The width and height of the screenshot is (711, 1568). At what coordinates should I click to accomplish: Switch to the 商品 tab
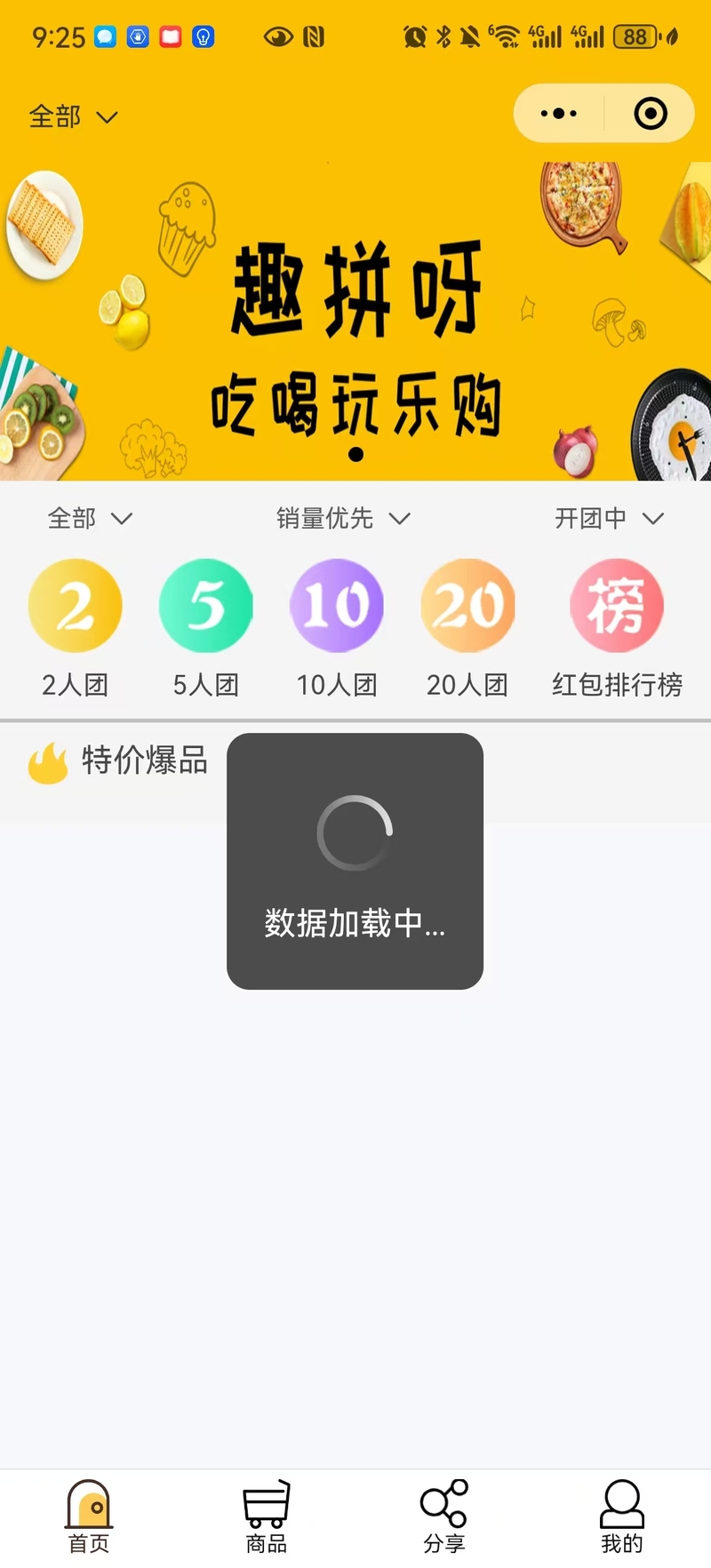point(267,1516)
